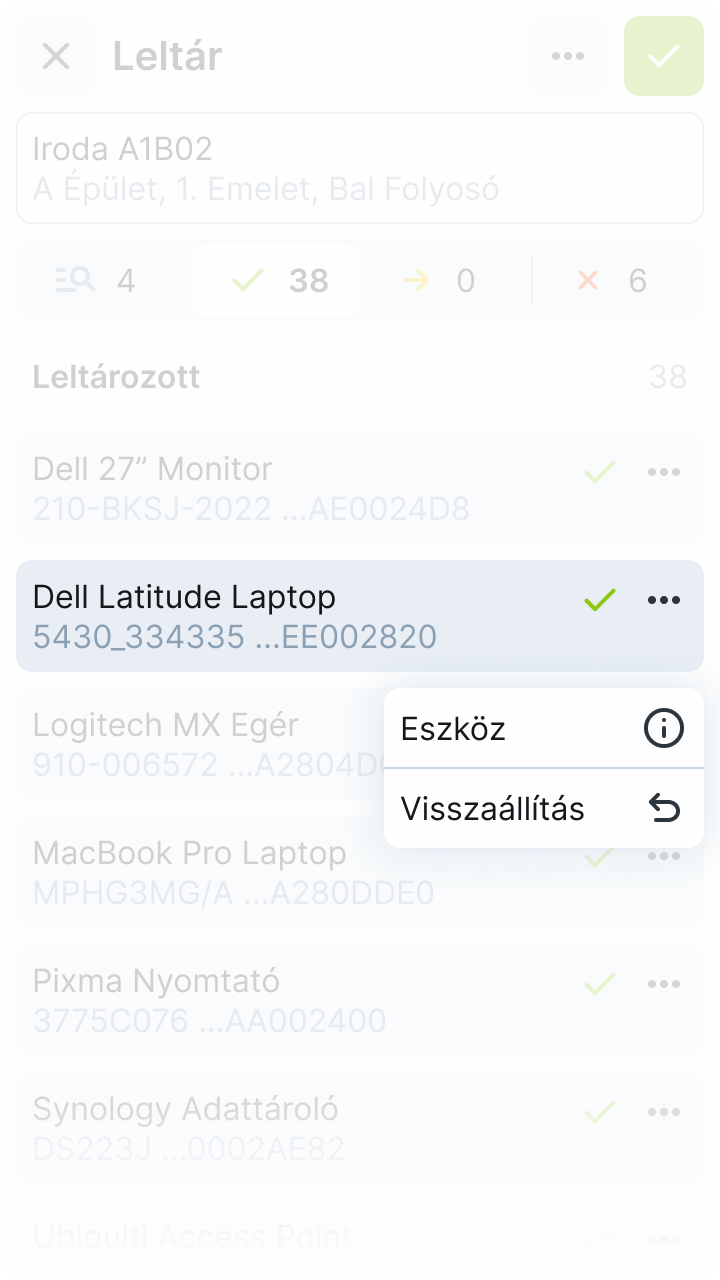Open Eszköz details from the popup menu
The image size is (720, 1280).
[543, 728]
